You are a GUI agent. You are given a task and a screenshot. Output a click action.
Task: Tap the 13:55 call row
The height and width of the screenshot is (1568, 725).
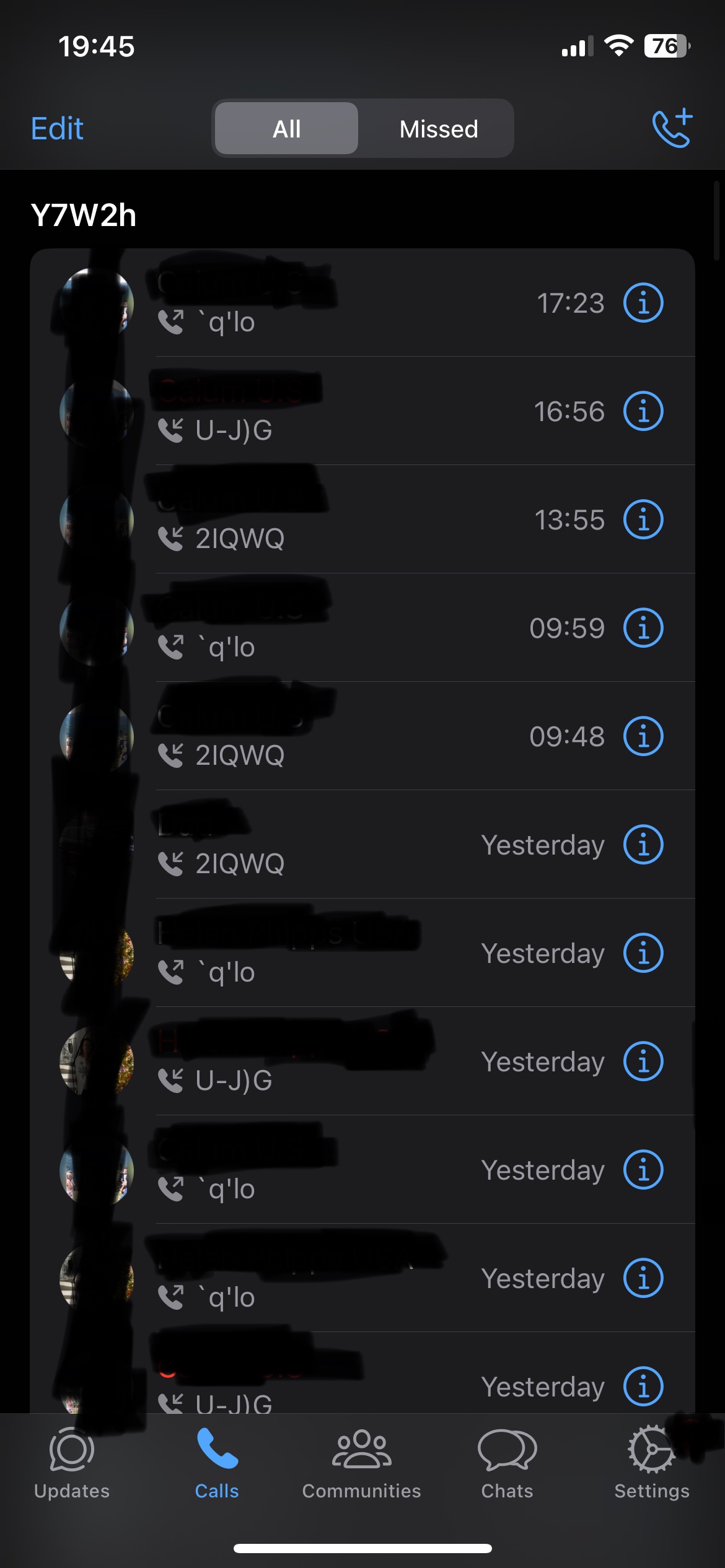pos(362,520)
